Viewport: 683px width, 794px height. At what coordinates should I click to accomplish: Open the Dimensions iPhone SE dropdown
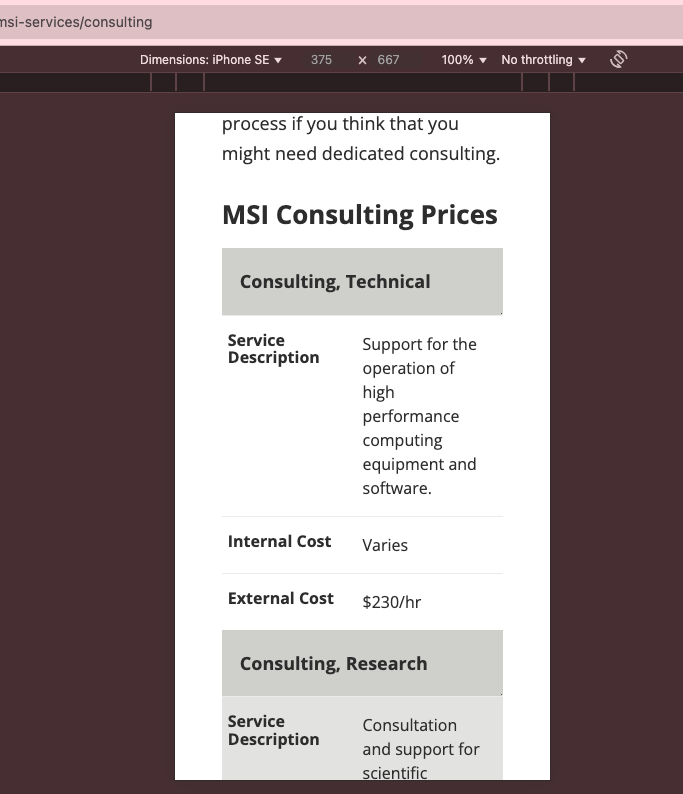tap(211, 60)
